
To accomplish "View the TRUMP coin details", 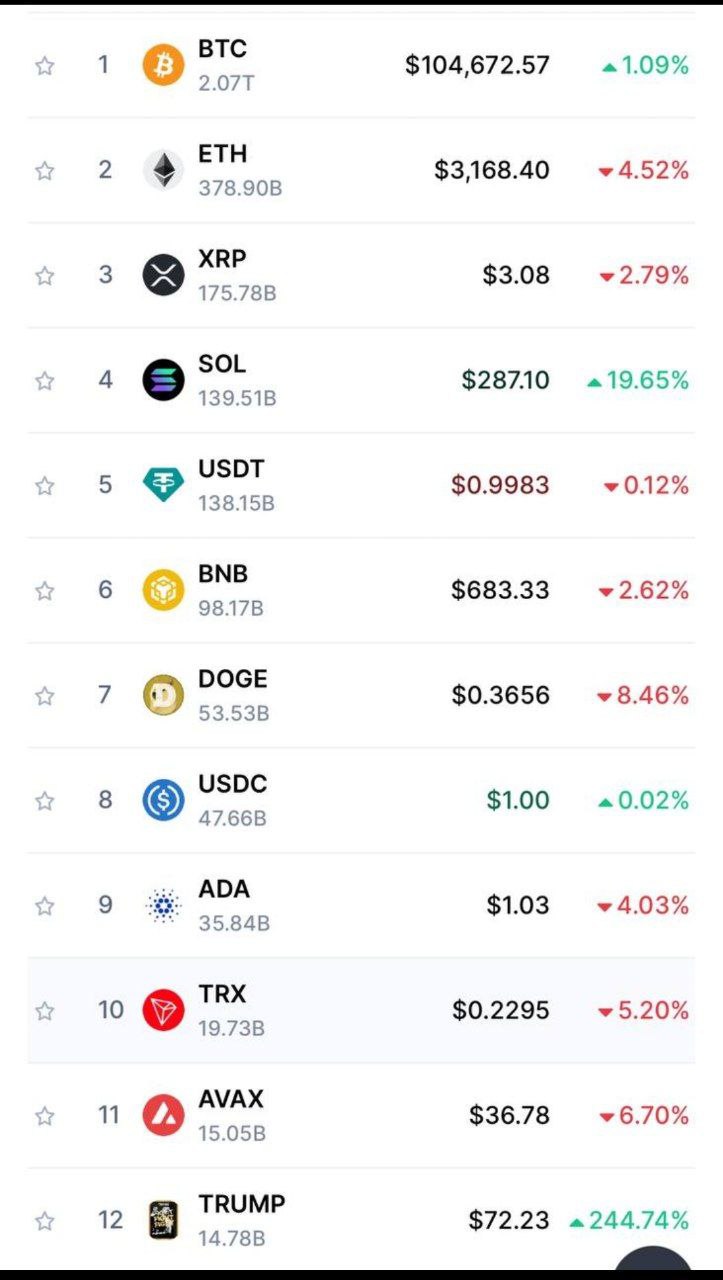I will 361,1220.
